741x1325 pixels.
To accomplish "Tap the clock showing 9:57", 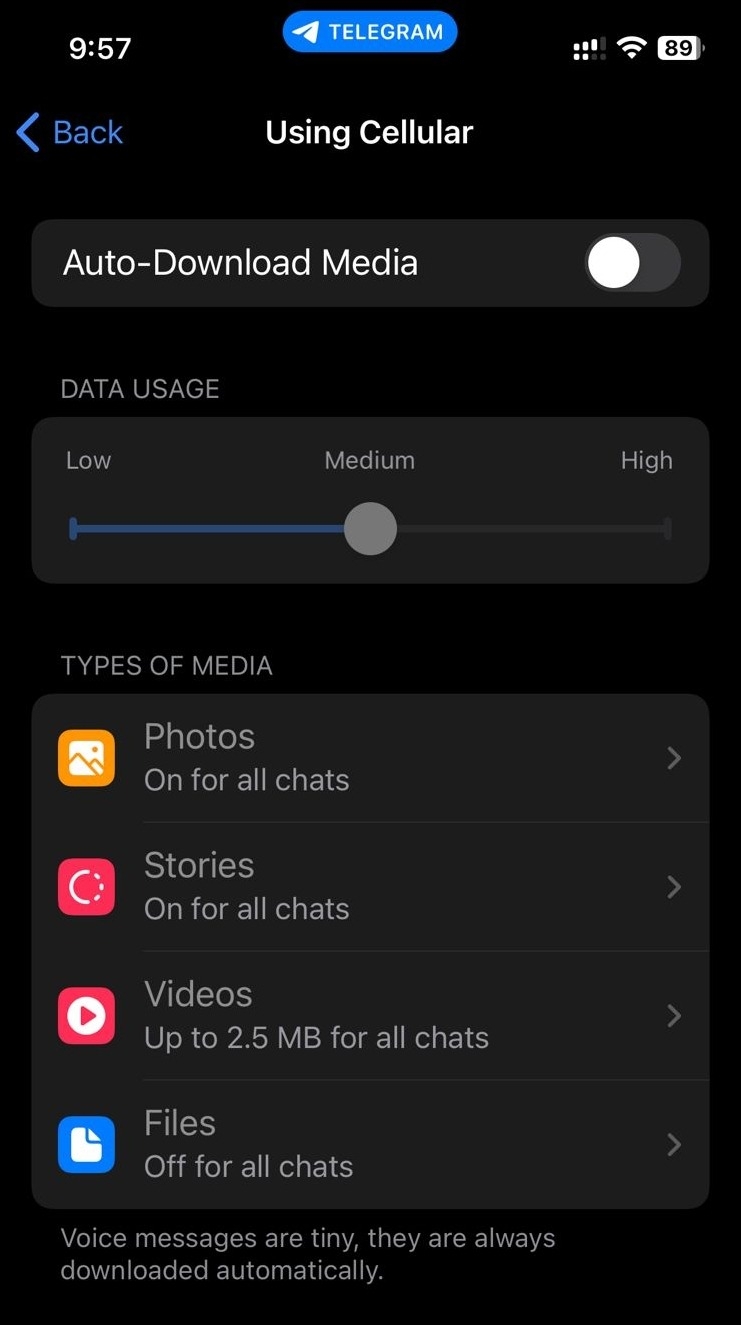I will click(99, 47).
